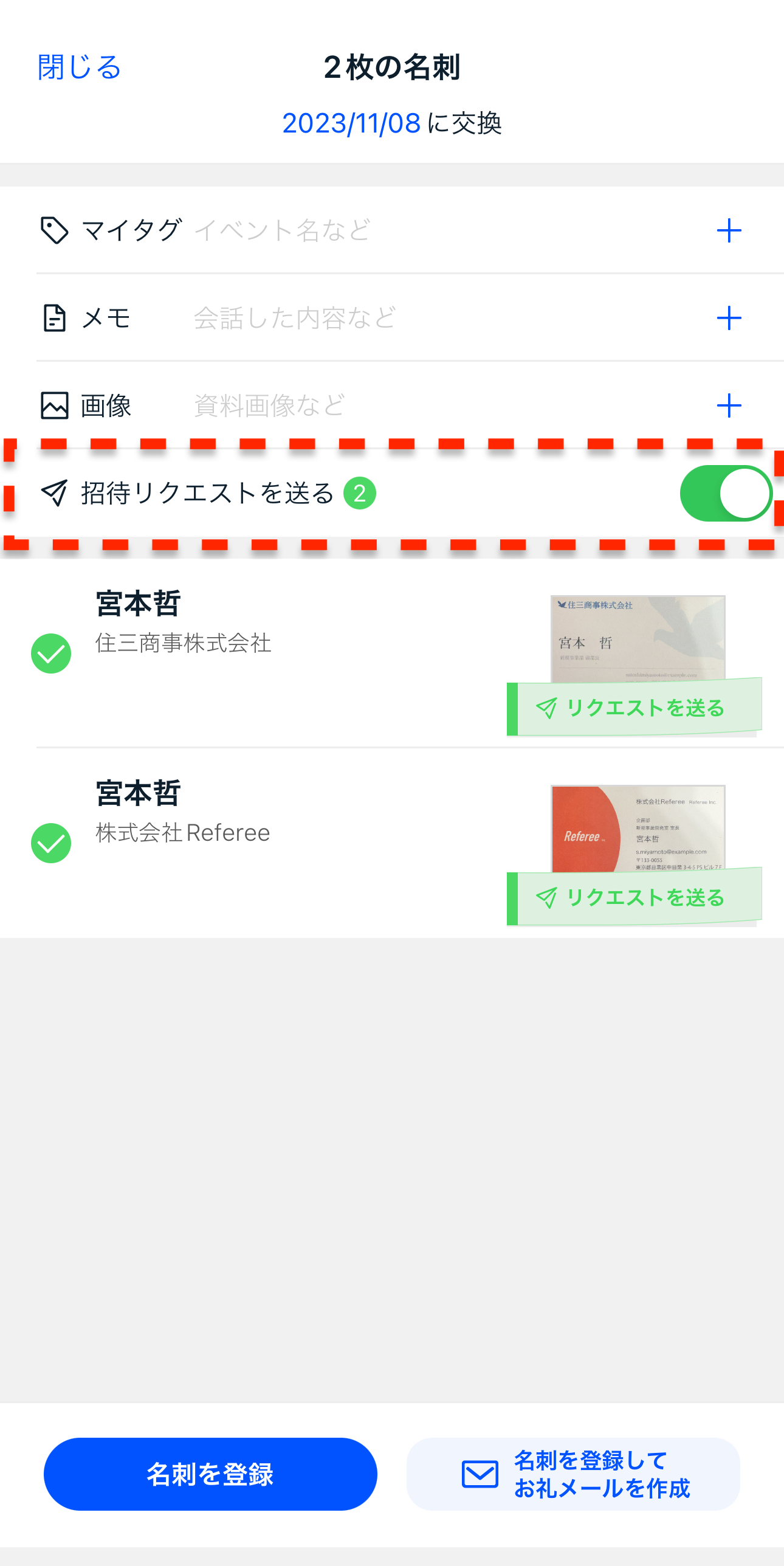
Task: Add a マイタグ with the plus icon
Action: [729, 231]
